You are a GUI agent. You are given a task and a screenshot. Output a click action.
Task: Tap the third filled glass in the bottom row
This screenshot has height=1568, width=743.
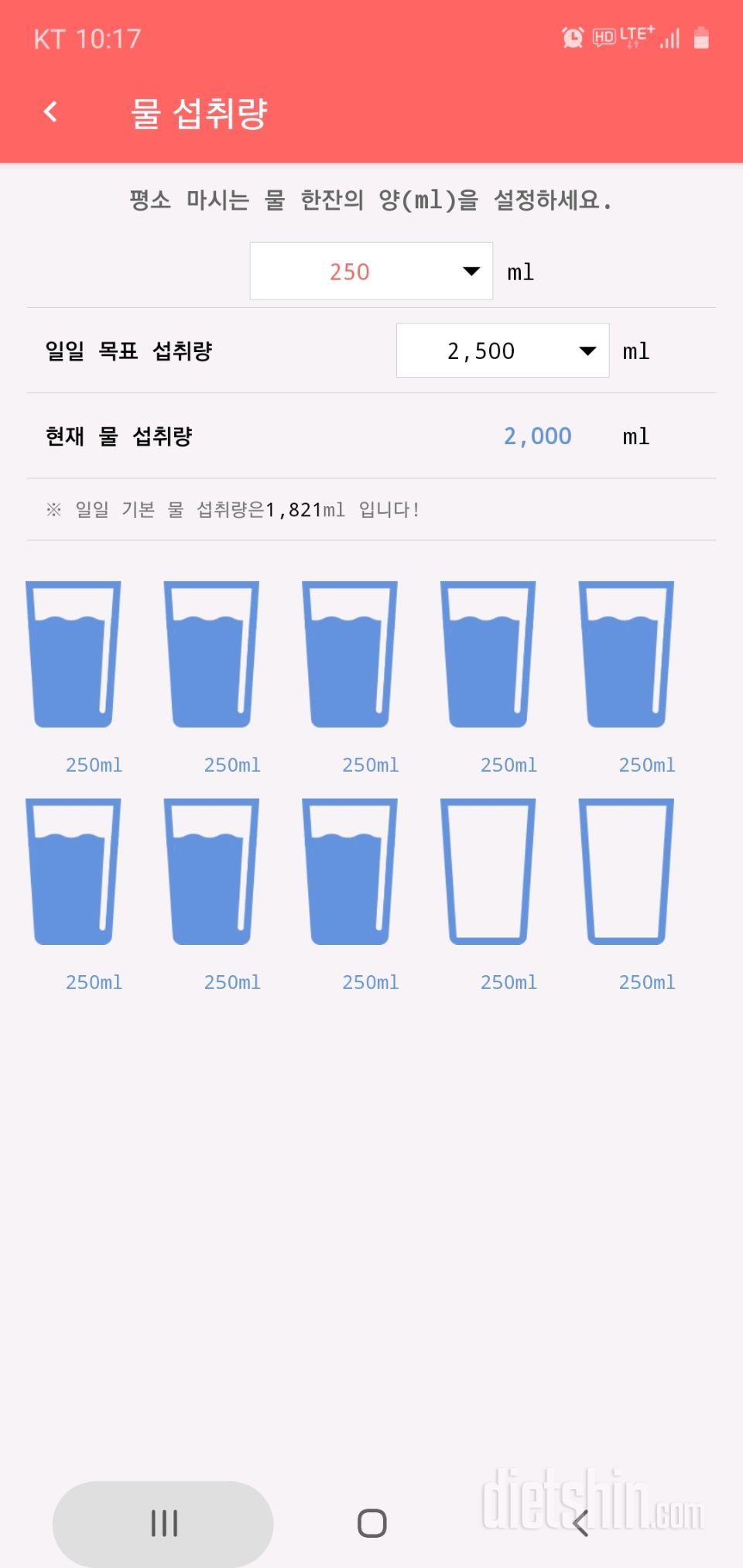point(350,871)
